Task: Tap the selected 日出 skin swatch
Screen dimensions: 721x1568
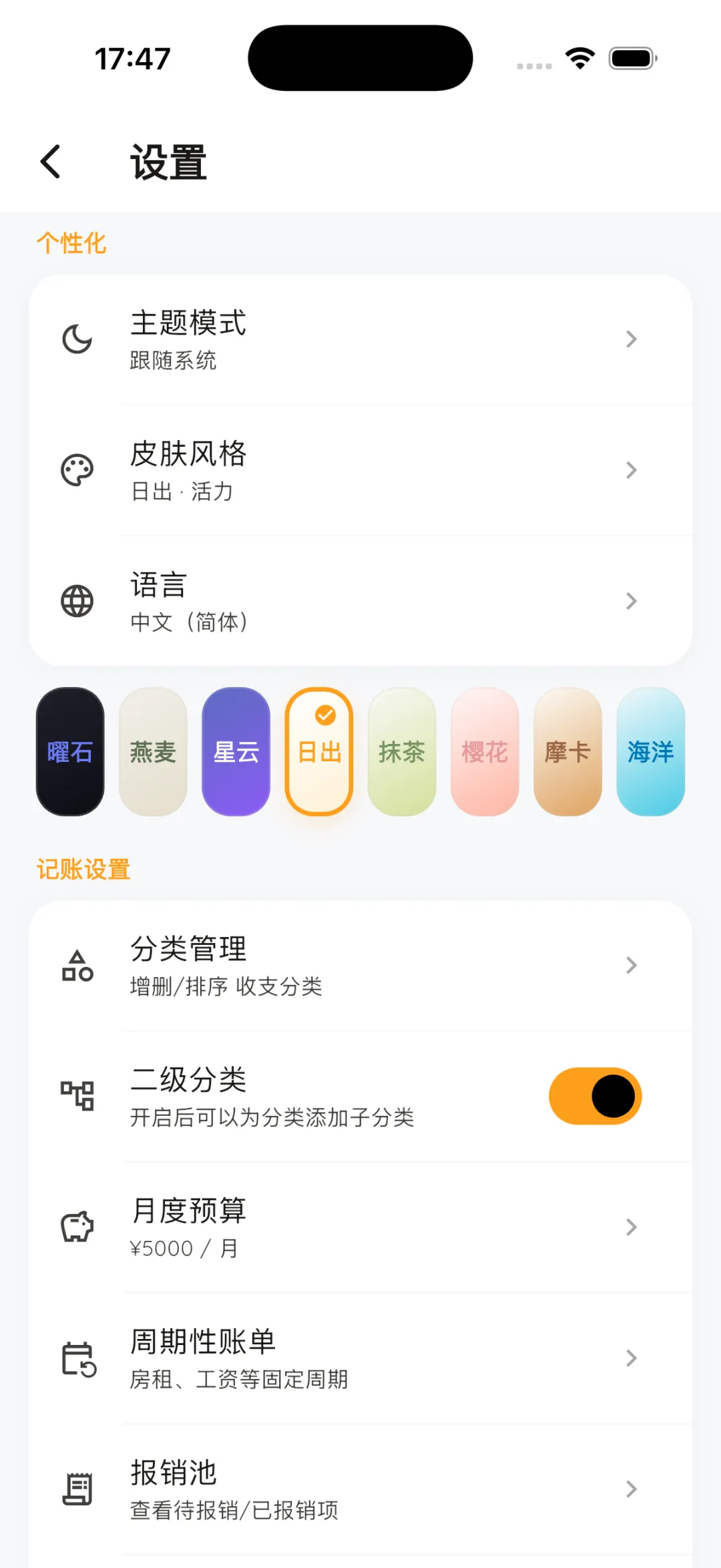Action: (x=319, y=752)
